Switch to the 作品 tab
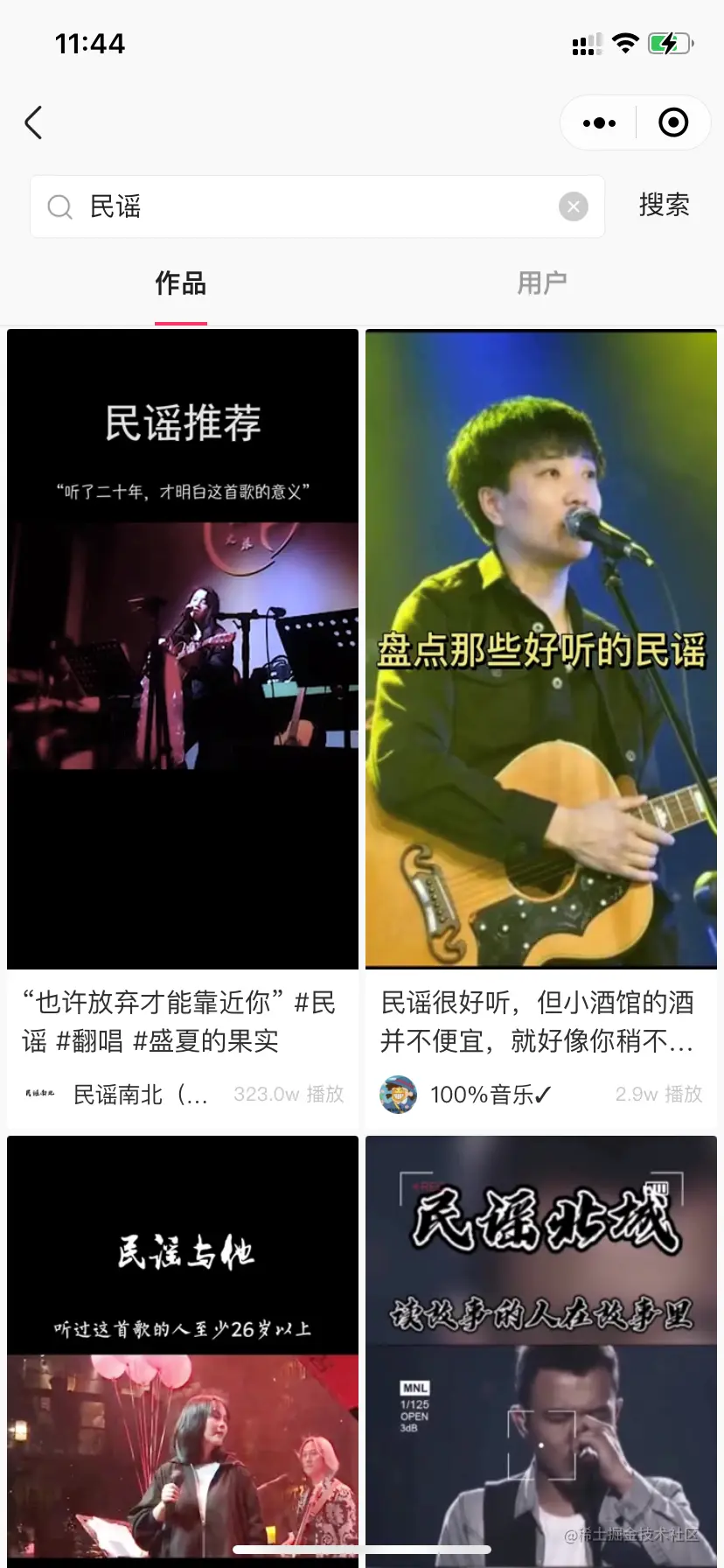 click(x=181, y=283)
